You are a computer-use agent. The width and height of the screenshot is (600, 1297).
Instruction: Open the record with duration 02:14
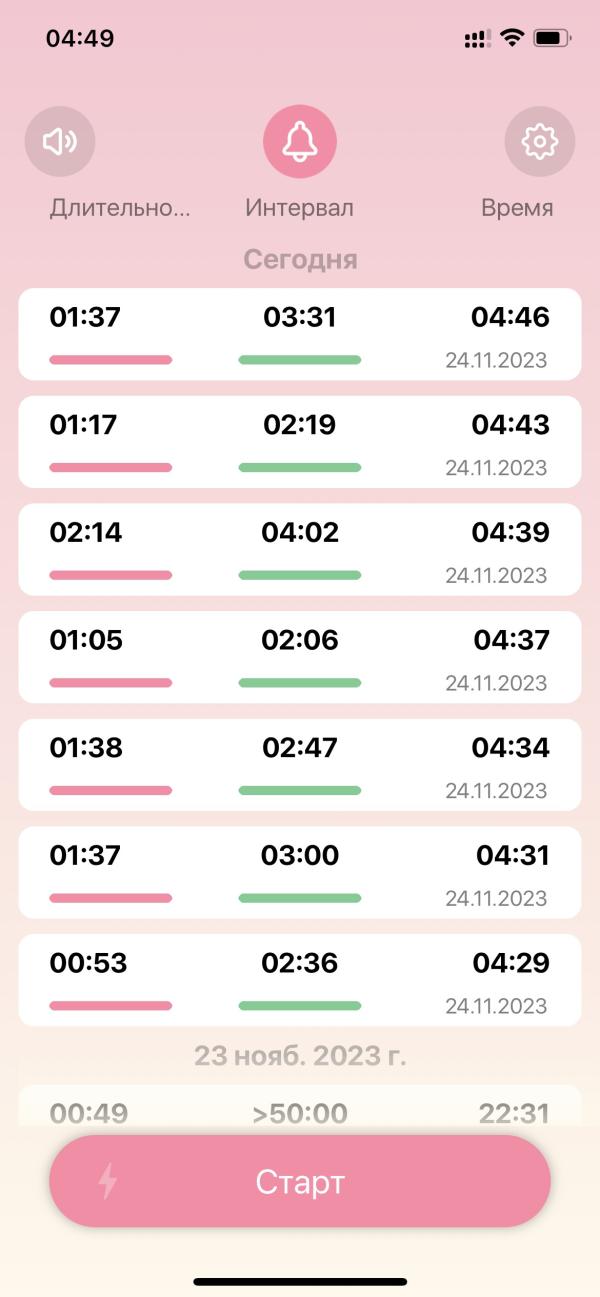pyautogui.click(x=300, y=550)
